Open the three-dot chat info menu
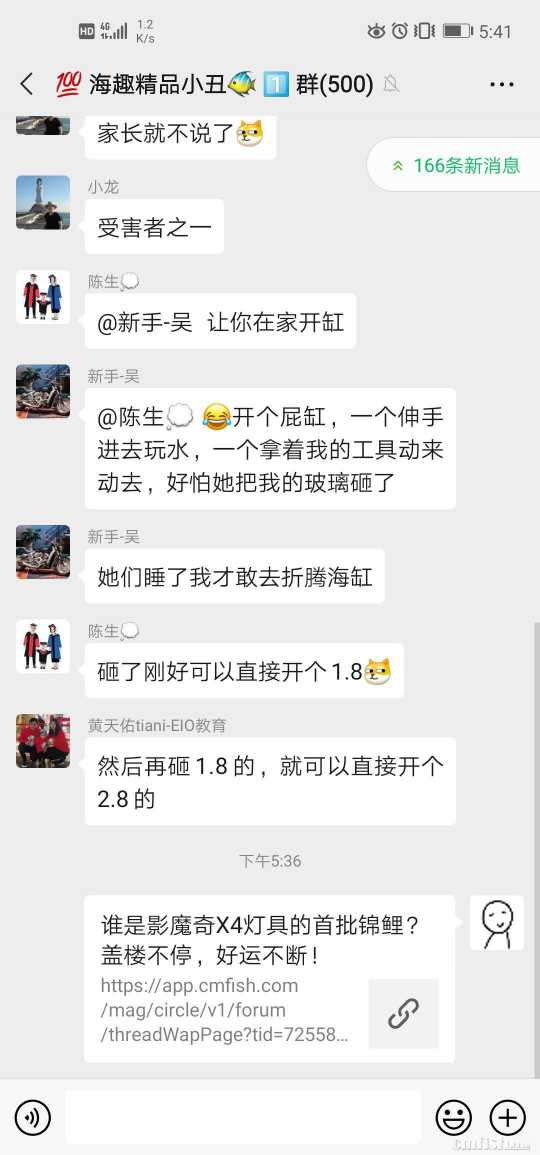This screenshot has height=1155, width=540. point(502,85)
